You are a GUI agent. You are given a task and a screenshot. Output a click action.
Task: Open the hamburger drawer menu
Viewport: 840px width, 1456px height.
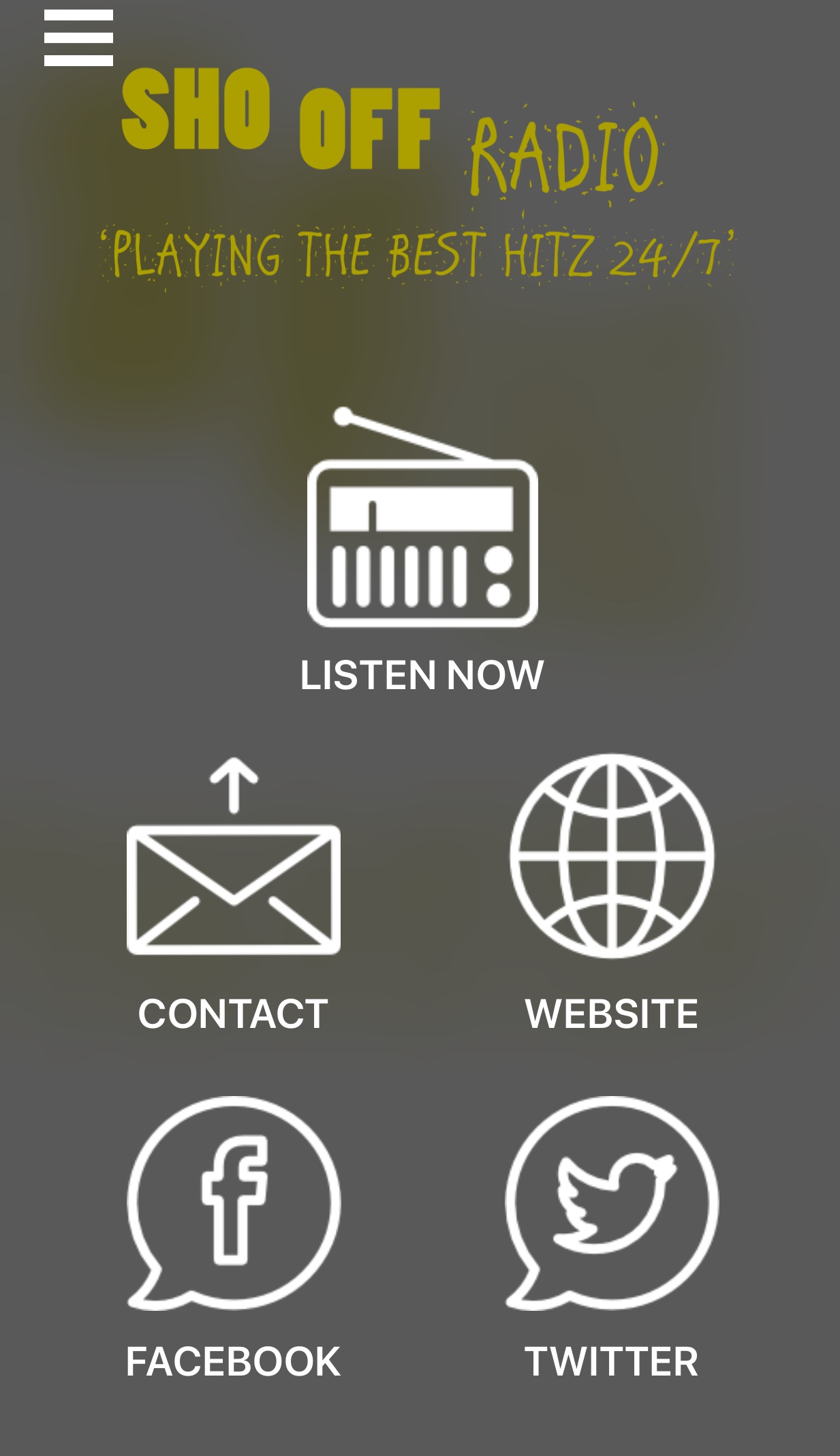(78, 38)
